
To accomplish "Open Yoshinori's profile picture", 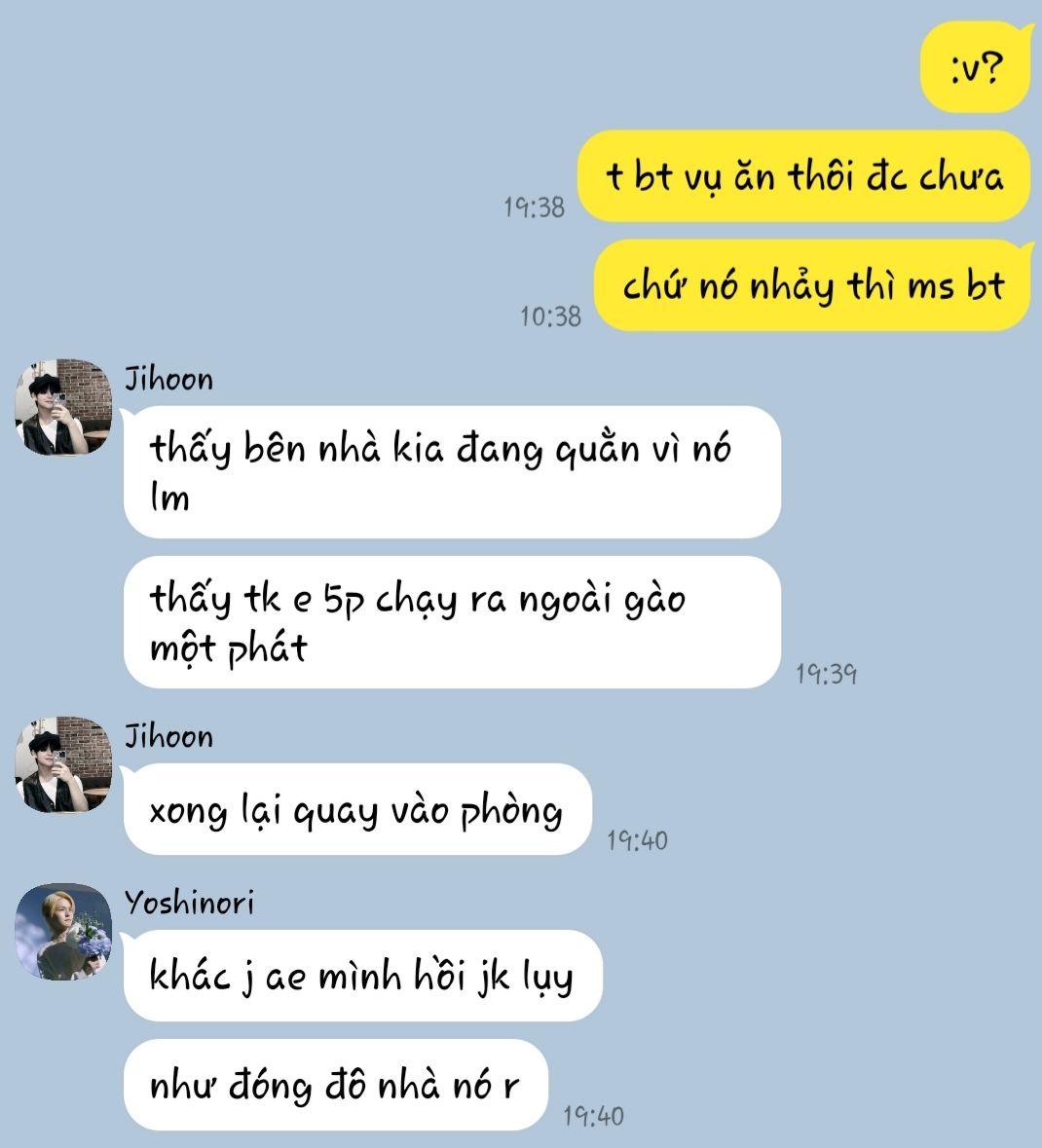I will (x=63, y=931).
